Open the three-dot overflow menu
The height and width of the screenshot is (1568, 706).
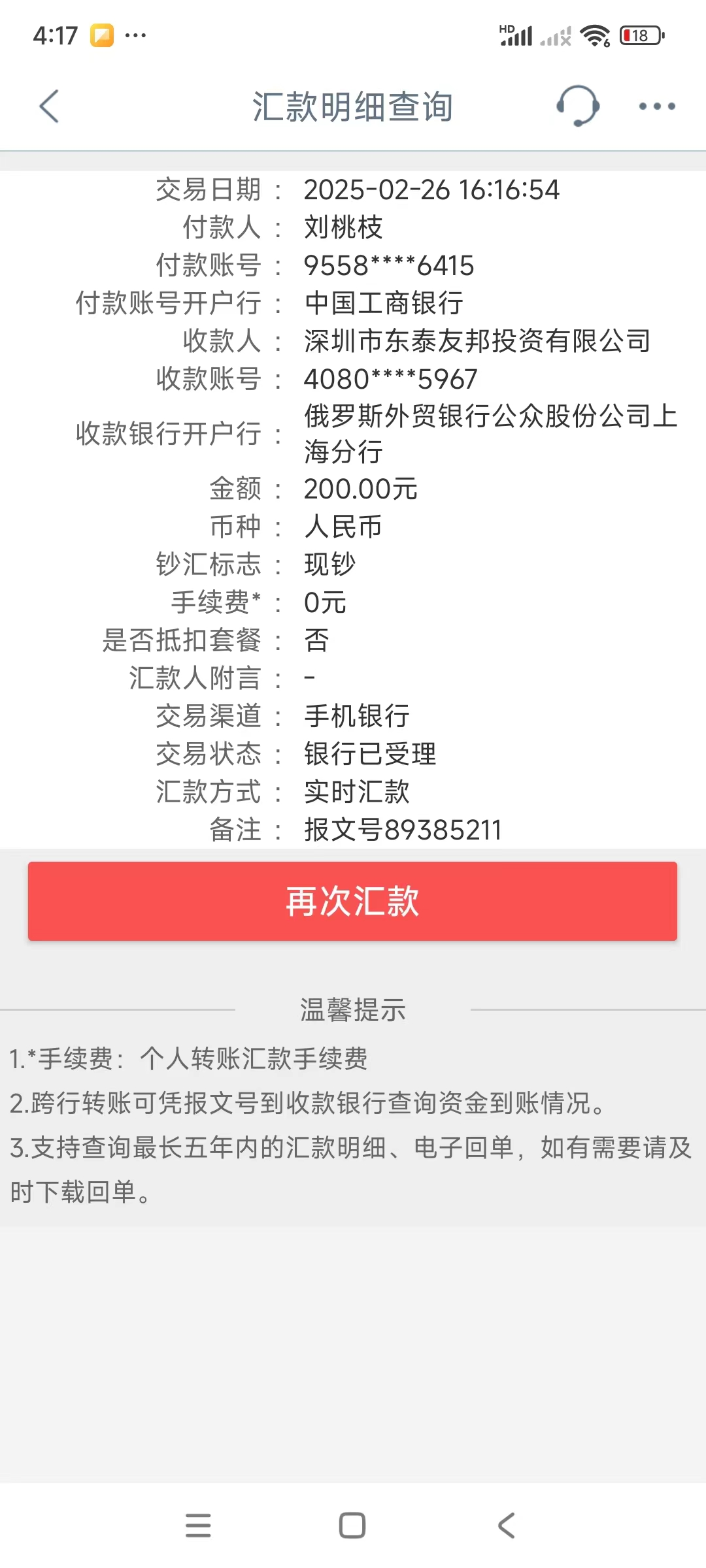(x=657, y=106)
